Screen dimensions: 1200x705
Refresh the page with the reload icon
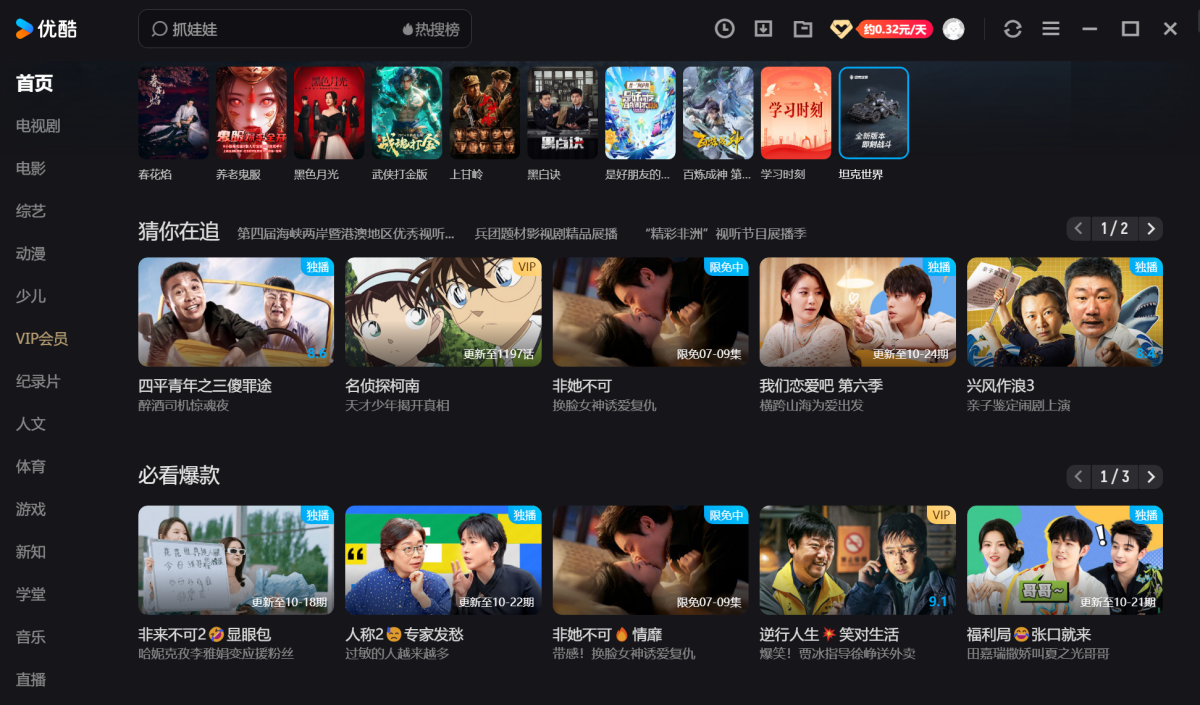(x=1013, y=29)
